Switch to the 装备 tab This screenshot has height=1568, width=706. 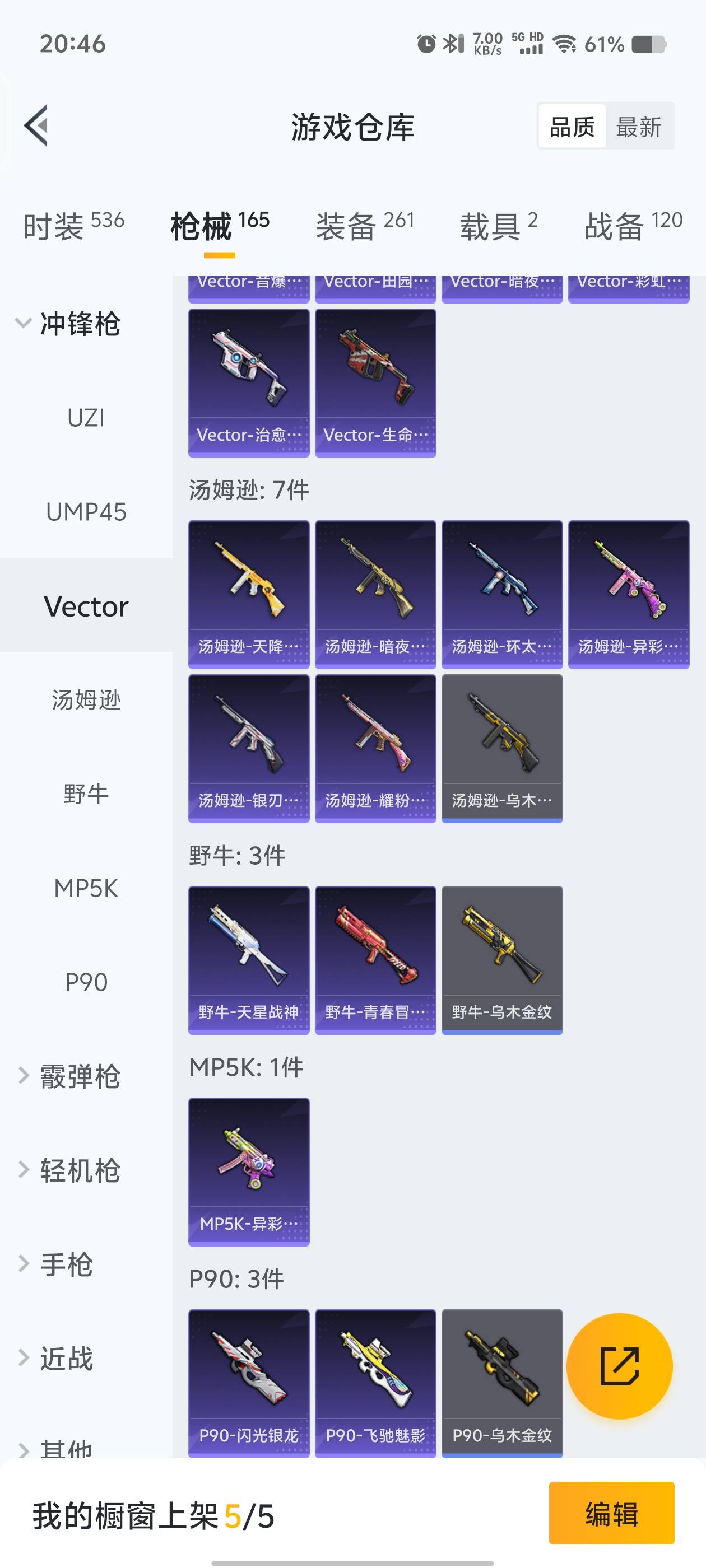(x=365, y=226)
